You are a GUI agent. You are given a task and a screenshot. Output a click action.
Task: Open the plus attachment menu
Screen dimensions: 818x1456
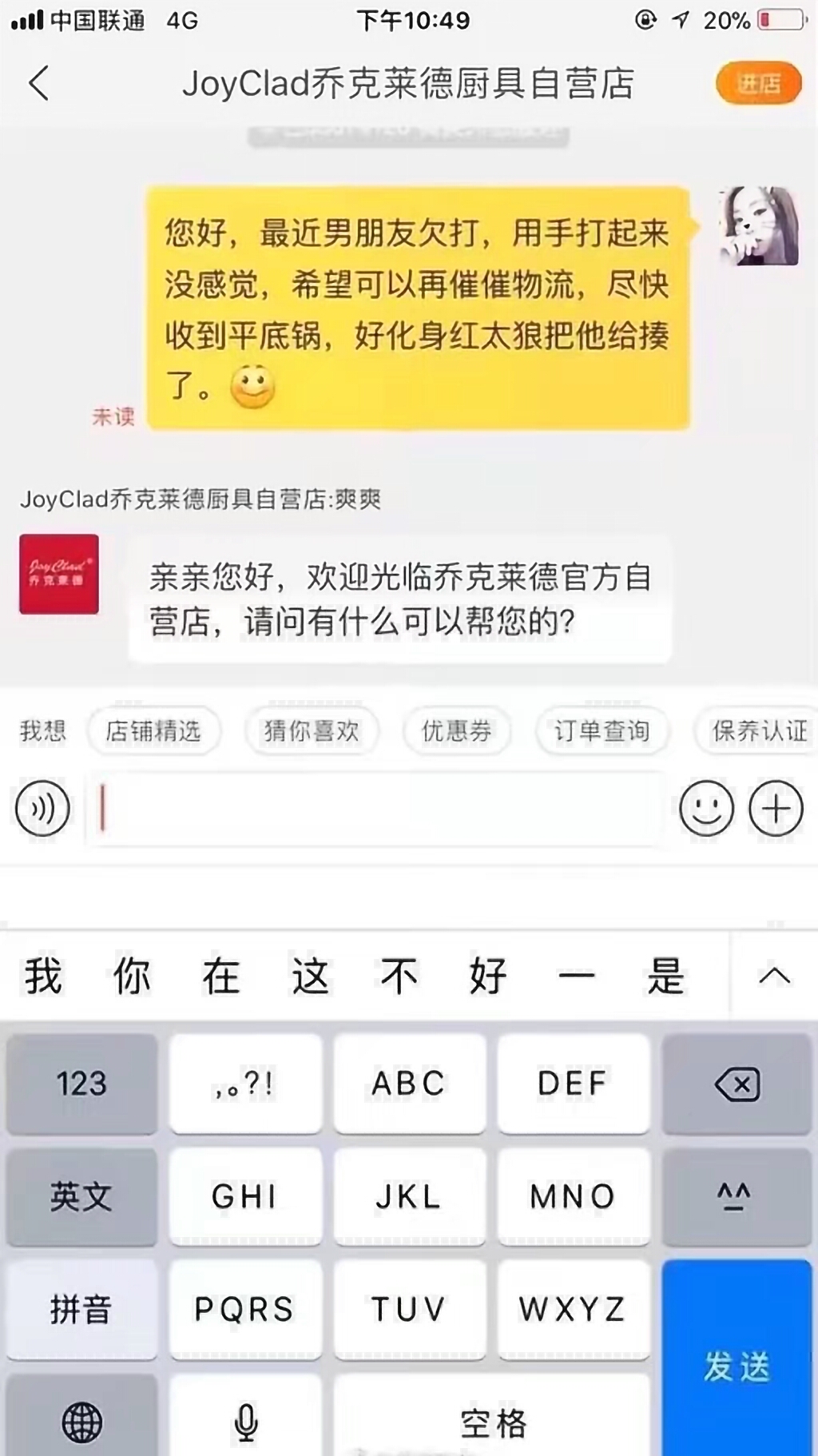[773, 810]
